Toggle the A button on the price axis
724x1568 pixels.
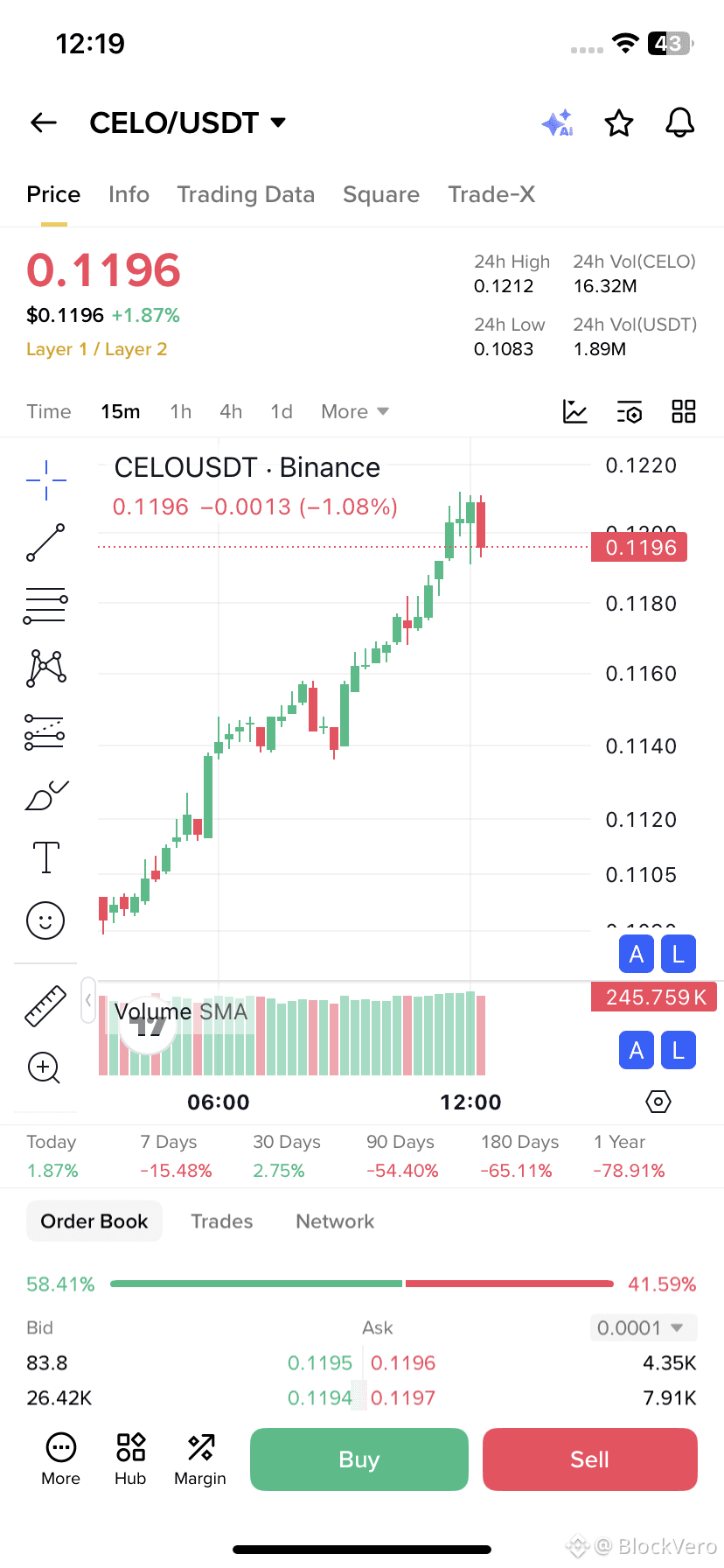pos(636,954)
